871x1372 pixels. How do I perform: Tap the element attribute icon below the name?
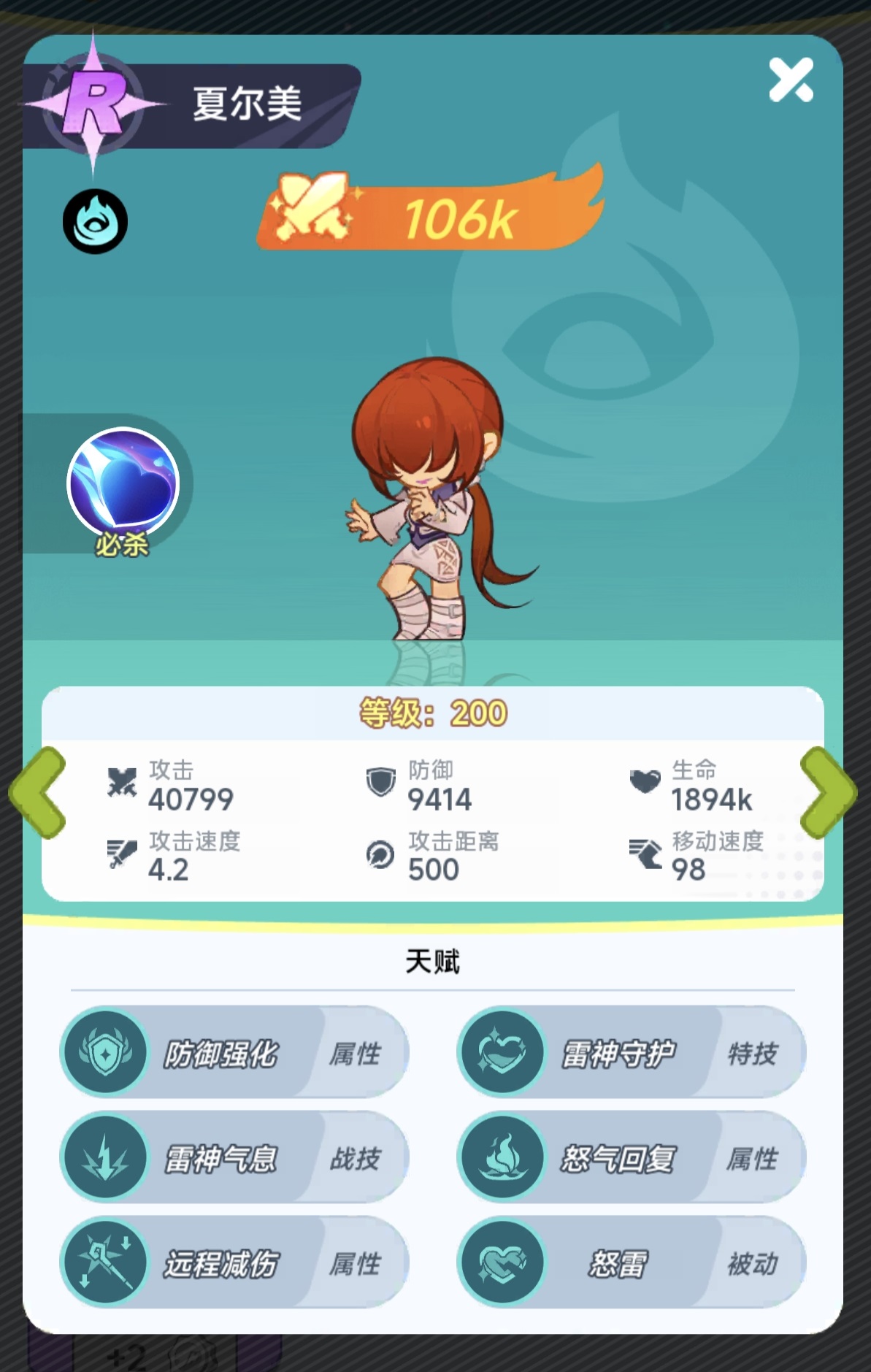(95, 221)
